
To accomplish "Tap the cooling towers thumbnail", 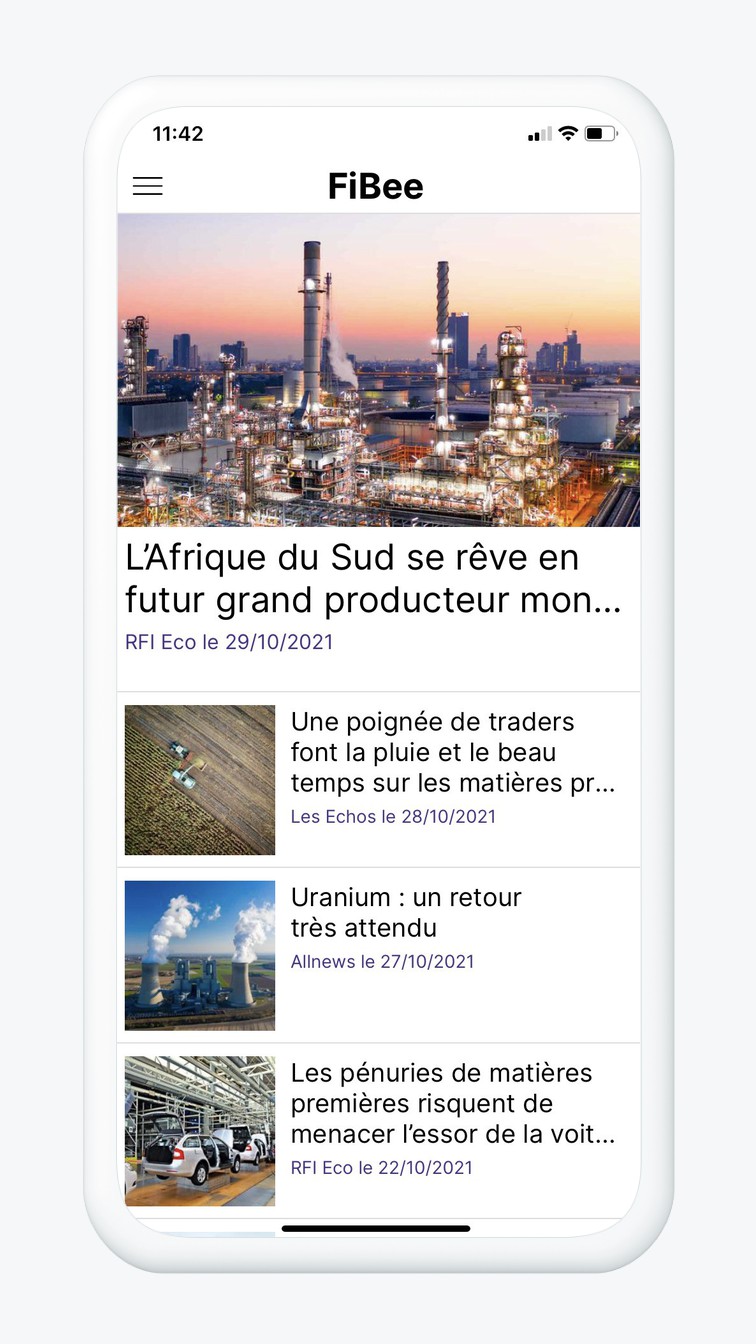I will [x=199, y=954].
